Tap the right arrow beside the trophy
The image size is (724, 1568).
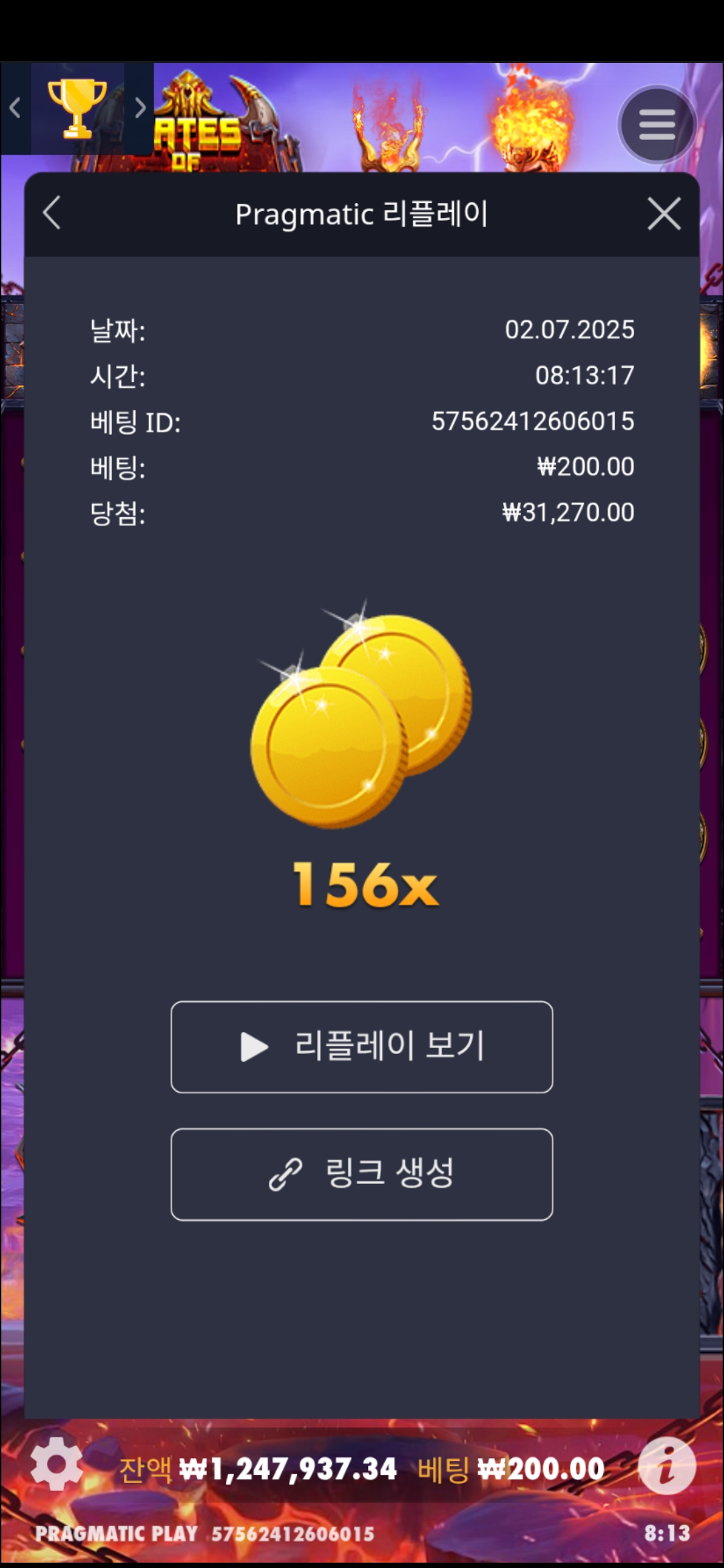coord(139,108)
